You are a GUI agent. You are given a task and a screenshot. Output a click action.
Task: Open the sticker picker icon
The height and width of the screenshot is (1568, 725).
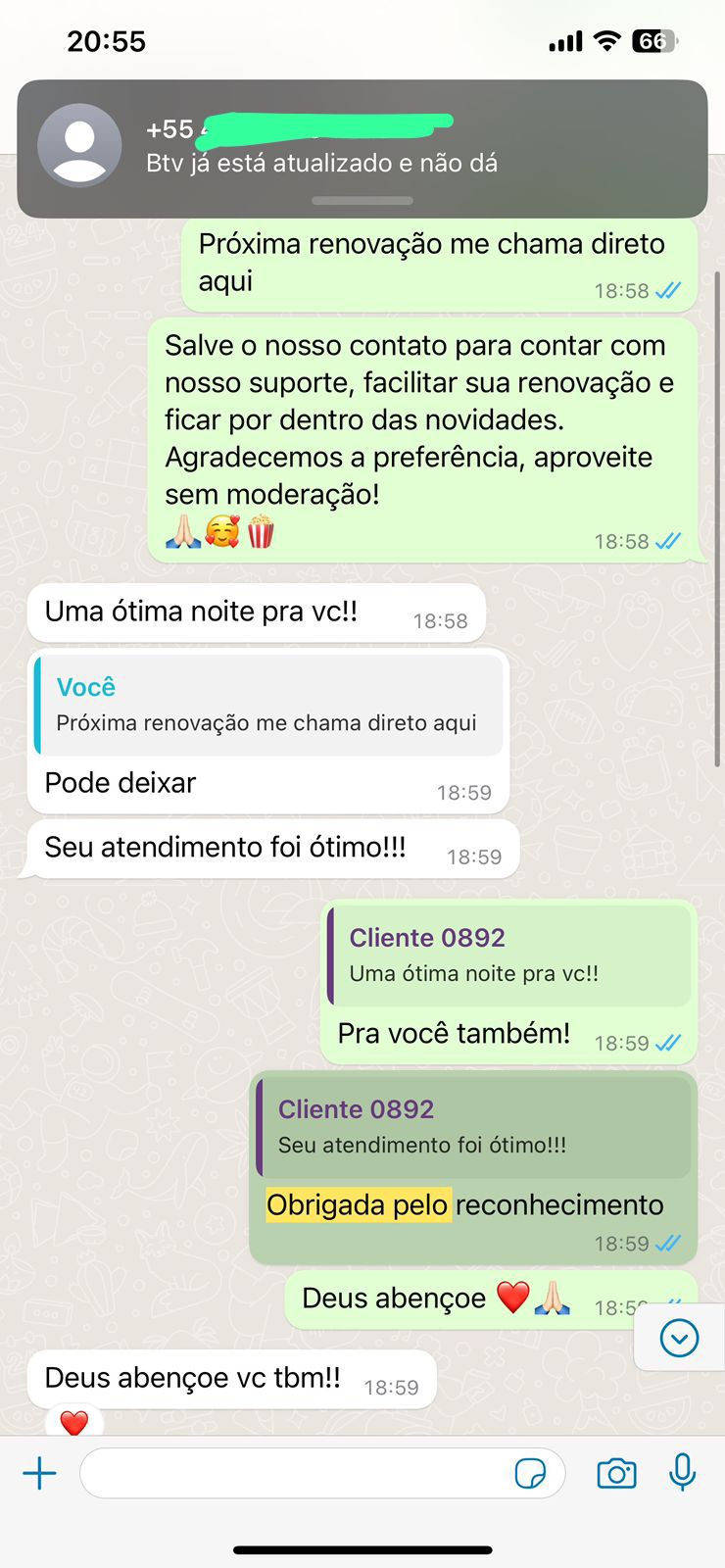point(530,1473)
